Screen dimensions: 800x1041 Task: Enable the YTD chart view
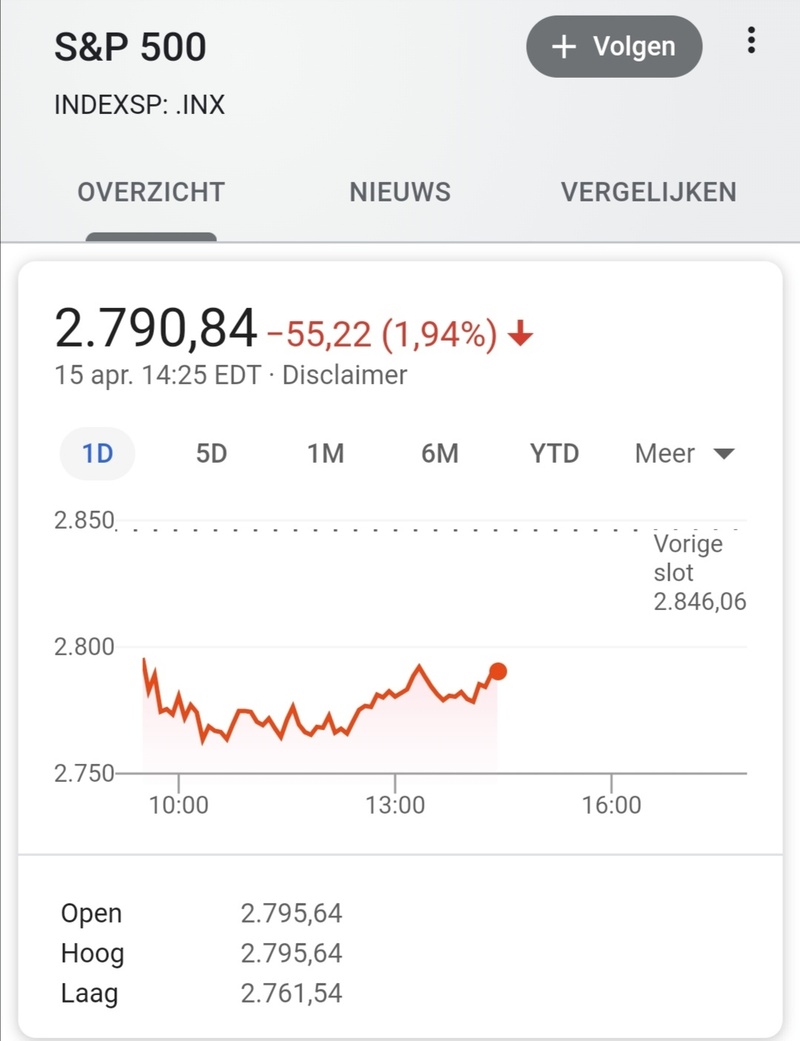(553, 453)
